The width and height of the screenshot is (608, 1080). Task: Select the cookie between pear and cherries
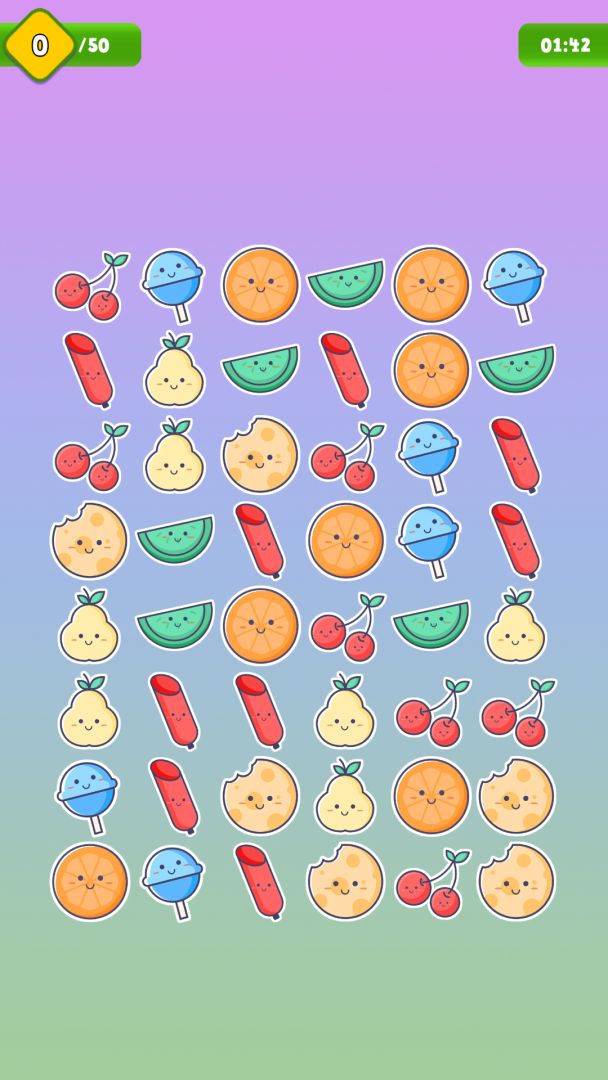point(260,455)
